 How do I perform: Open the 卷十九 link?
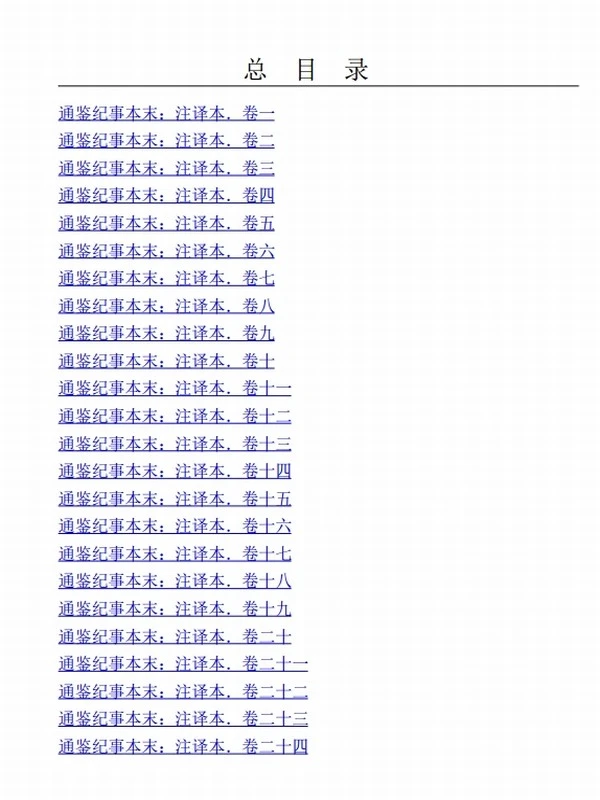click(x=174, y=608)
